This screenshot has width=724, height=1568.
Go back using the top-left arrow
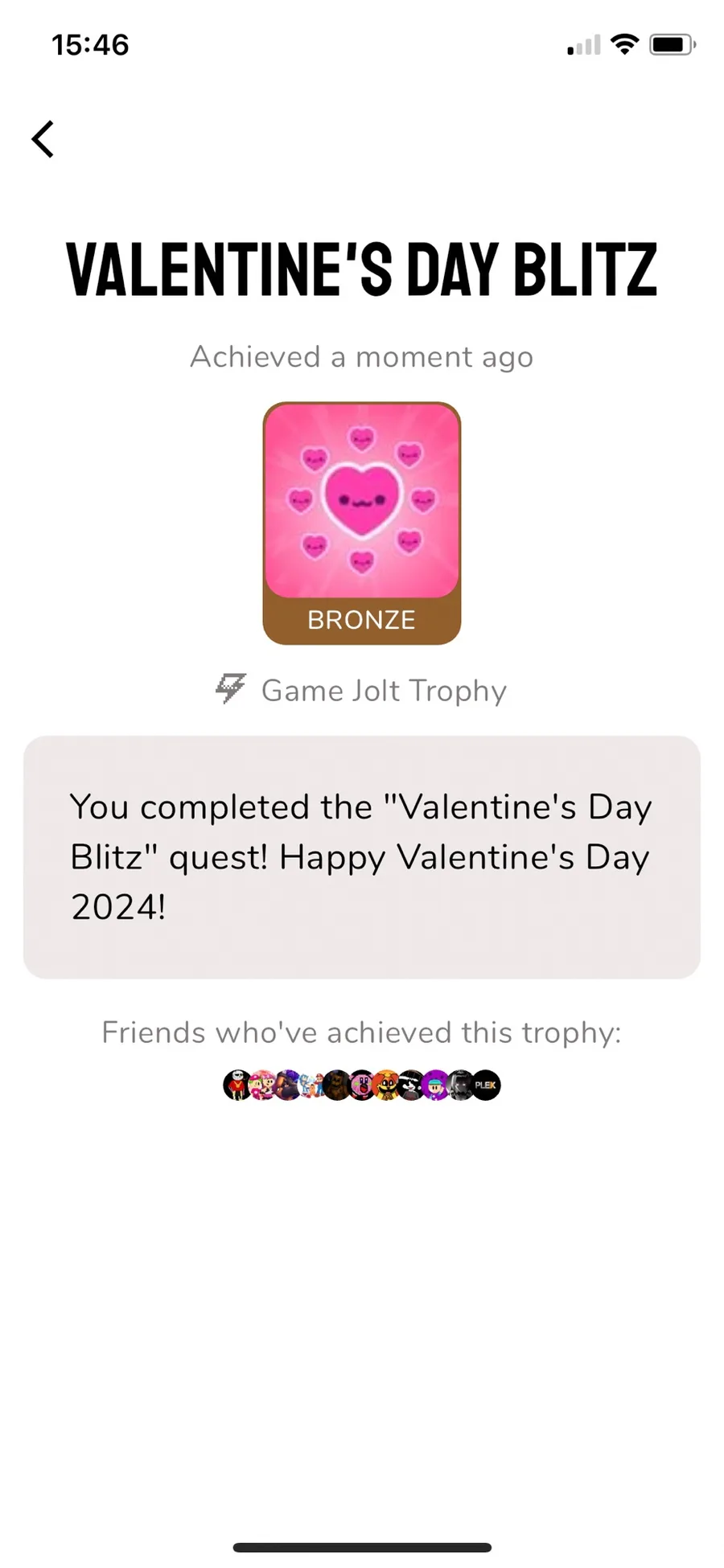[43, 139]
